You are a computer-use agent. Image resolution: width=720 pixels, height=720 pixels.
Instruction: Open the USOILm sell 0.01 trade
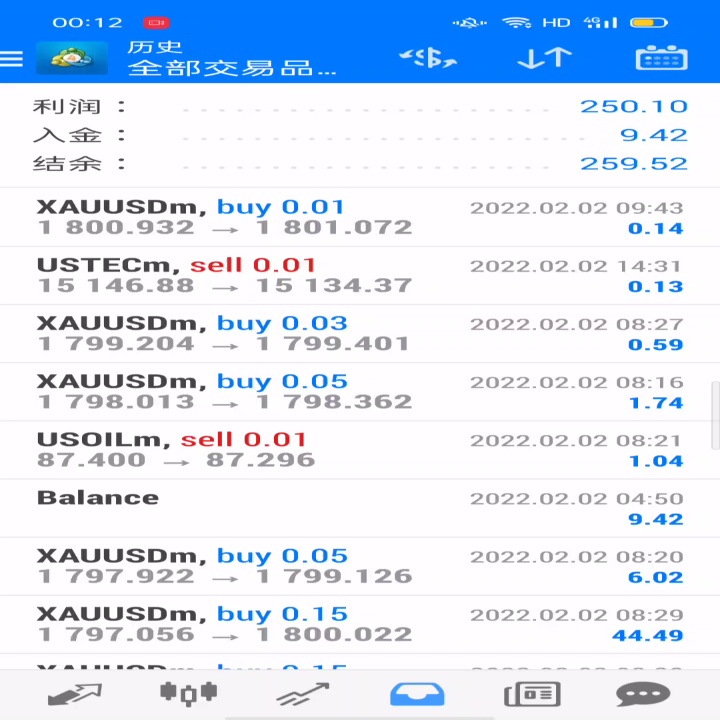pos(360,450)
